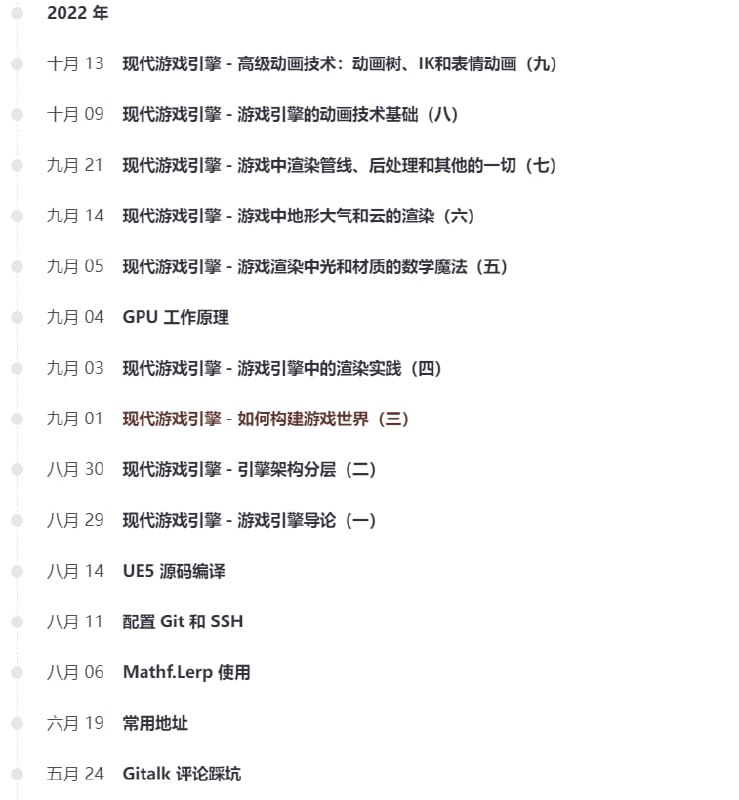Open 现代游戏引擎 - 高级动画技术 post
The image size is (739, 800).
[340, 63]
